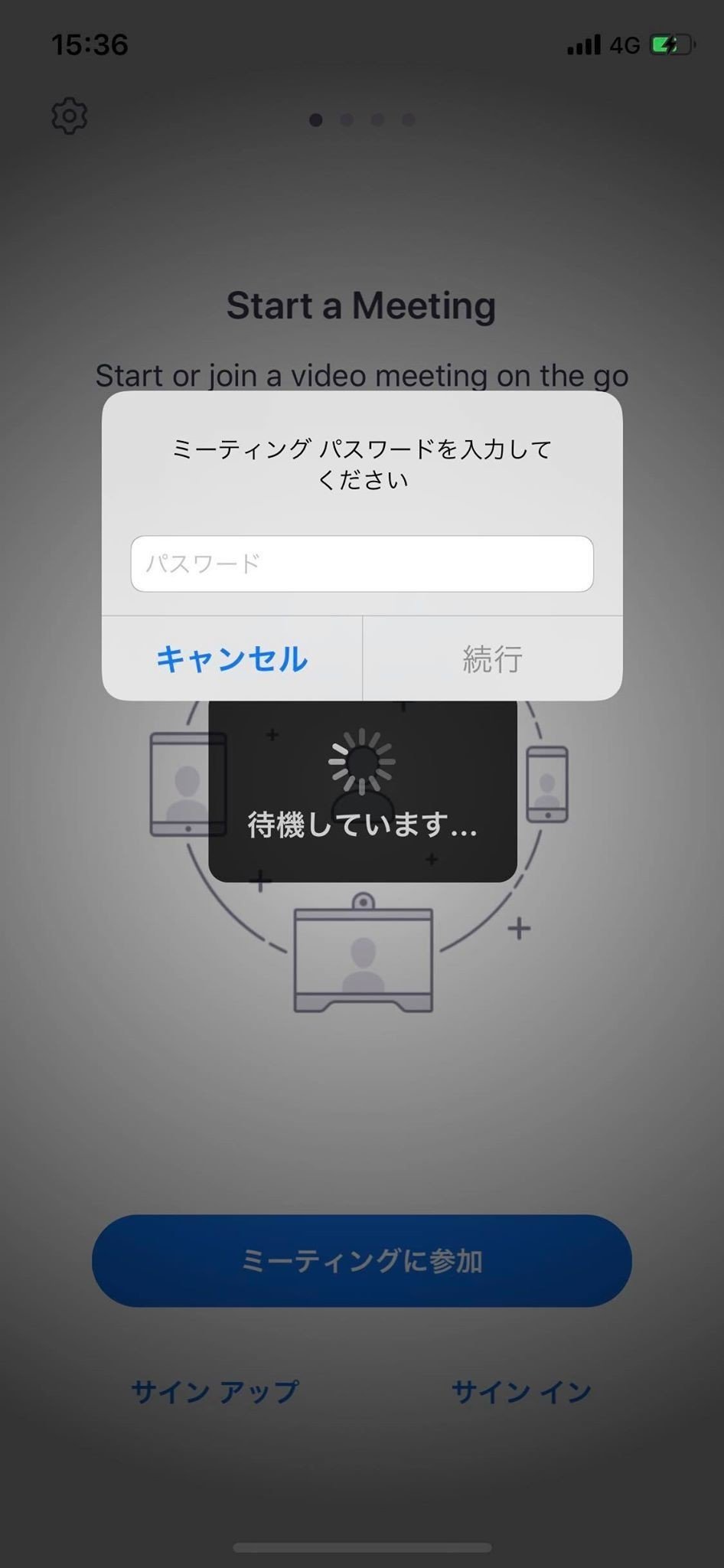Dismiss the dialog via キャンセル
724x1568 pixels.
click(231, 660)
